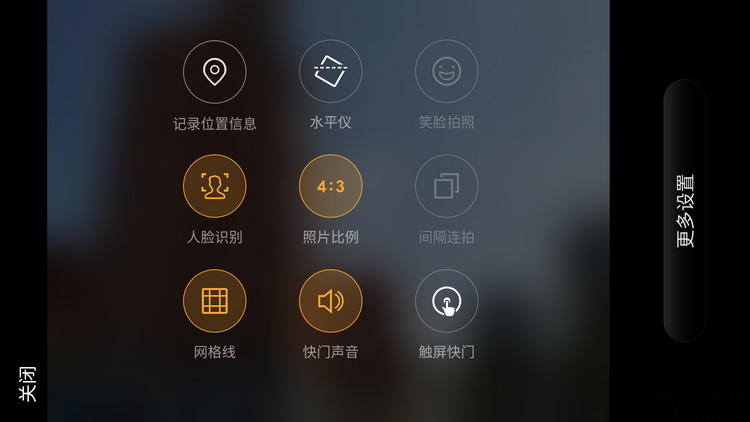This screenshot has height=422, width=750.
Task: Mute the 快门声音 shutter sound
Action: coord(330,301)
